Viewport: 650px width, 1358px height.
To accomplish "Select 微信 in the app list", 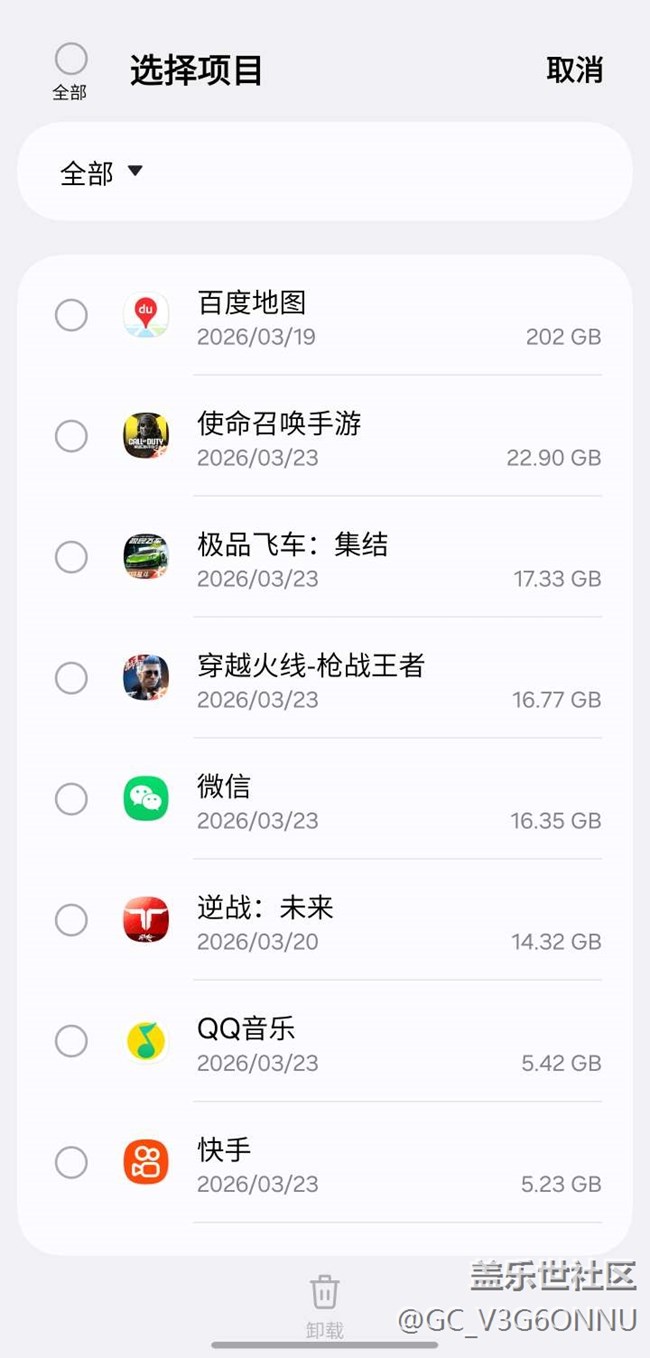I will coord(71,800).
